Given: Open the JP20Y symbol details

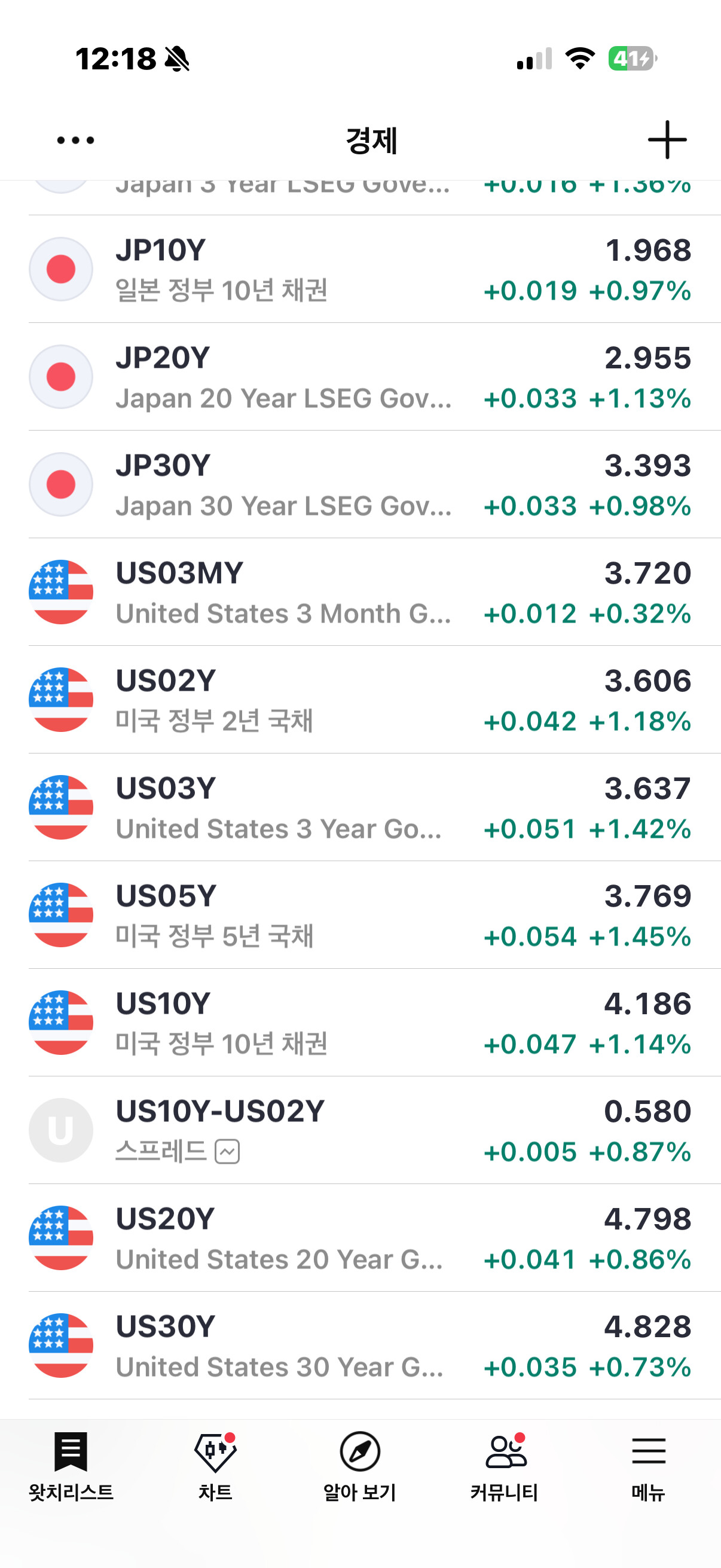Looking at the screenshot, I should [x=360, y=377].
